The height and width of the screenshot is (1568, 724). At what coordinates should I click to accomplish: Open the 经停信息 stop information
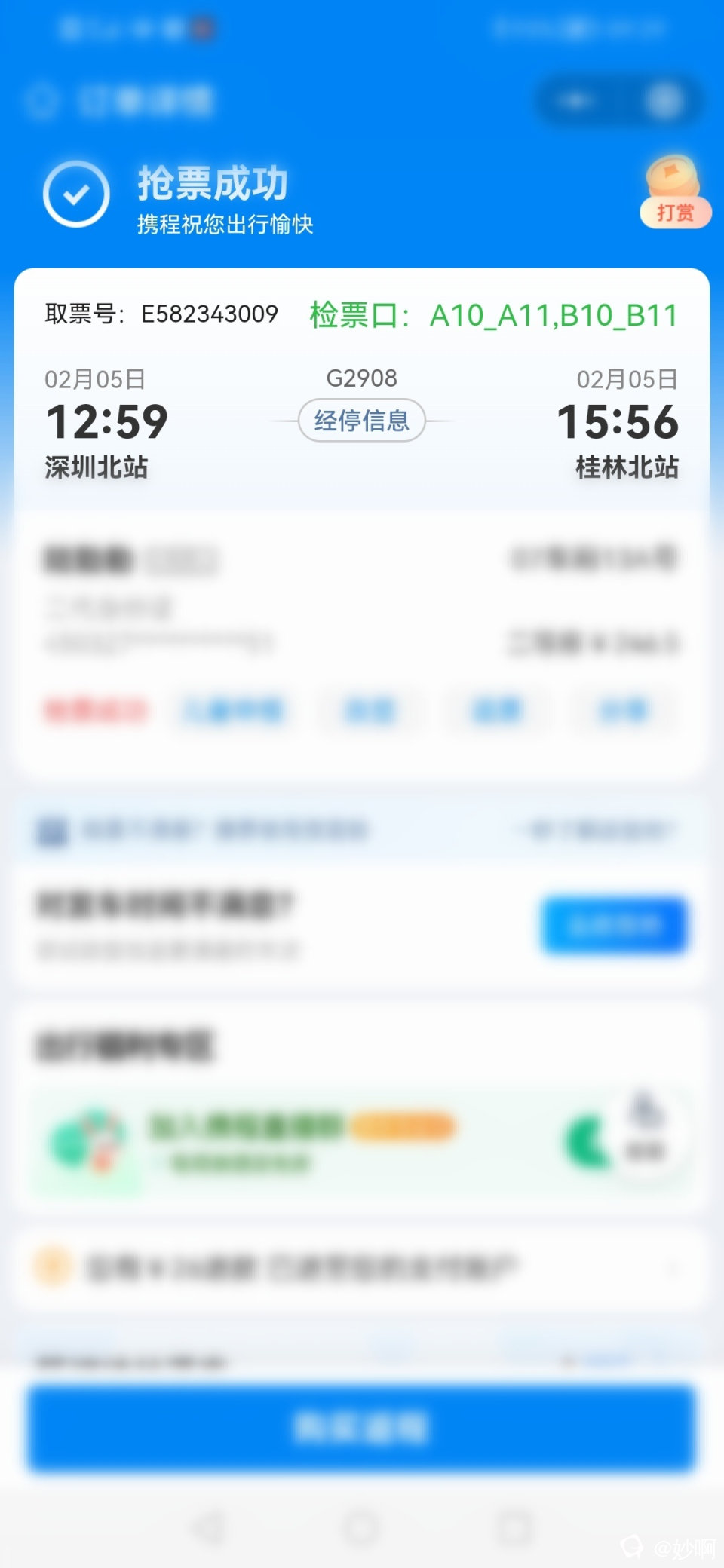pos(361,421)
